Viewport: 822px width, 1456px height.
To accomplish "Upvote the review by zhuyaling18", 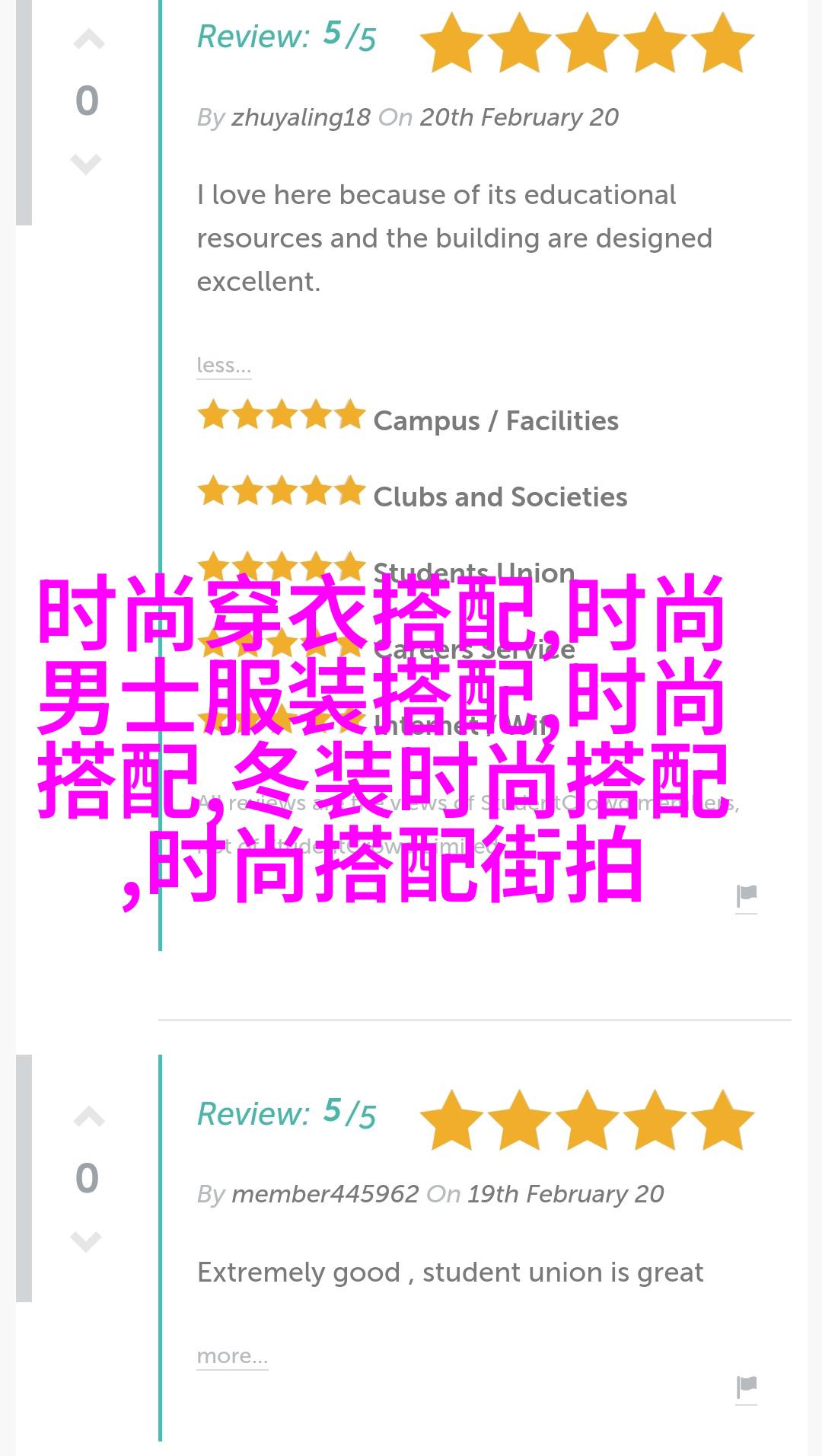I will pyautogui.click(x=88, y=40).
